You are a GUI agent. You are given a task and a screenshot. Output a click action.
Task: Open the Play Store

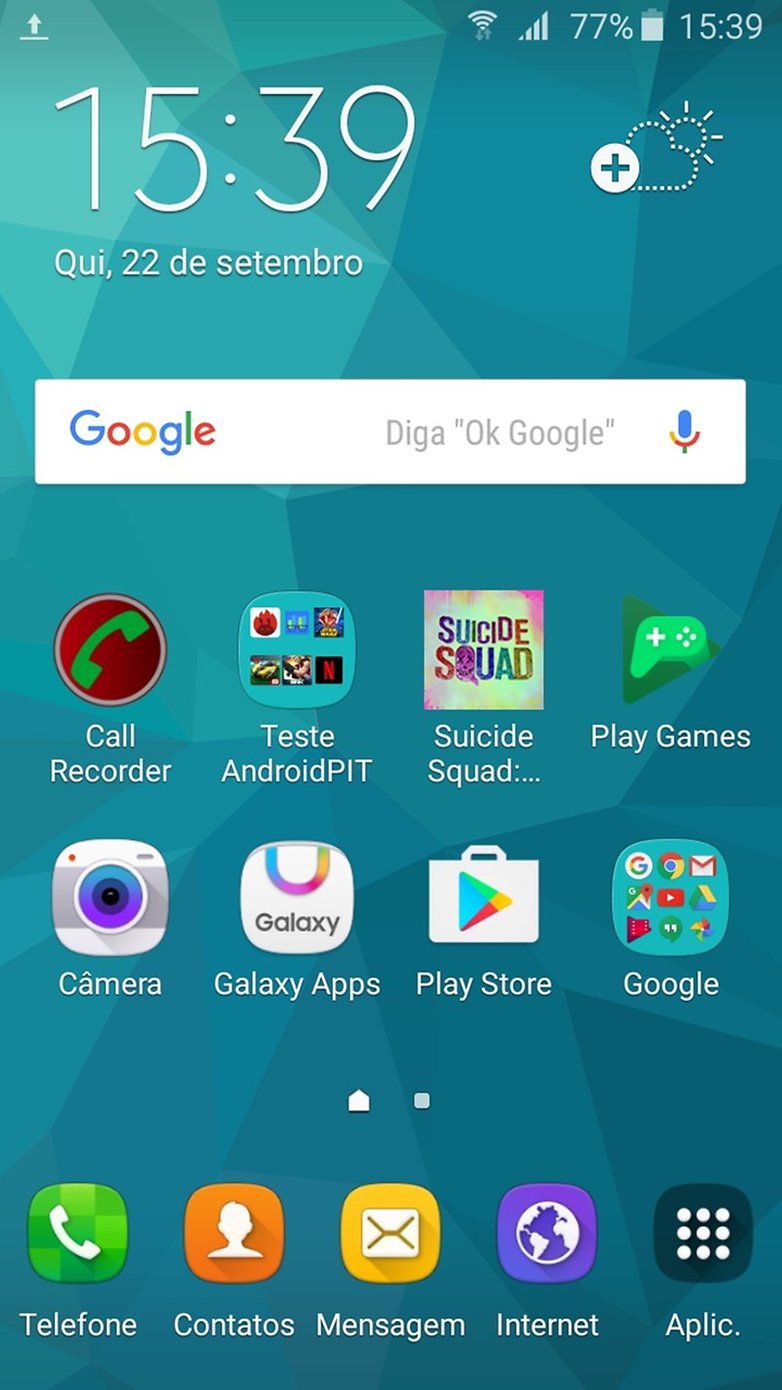coord(484,898)
